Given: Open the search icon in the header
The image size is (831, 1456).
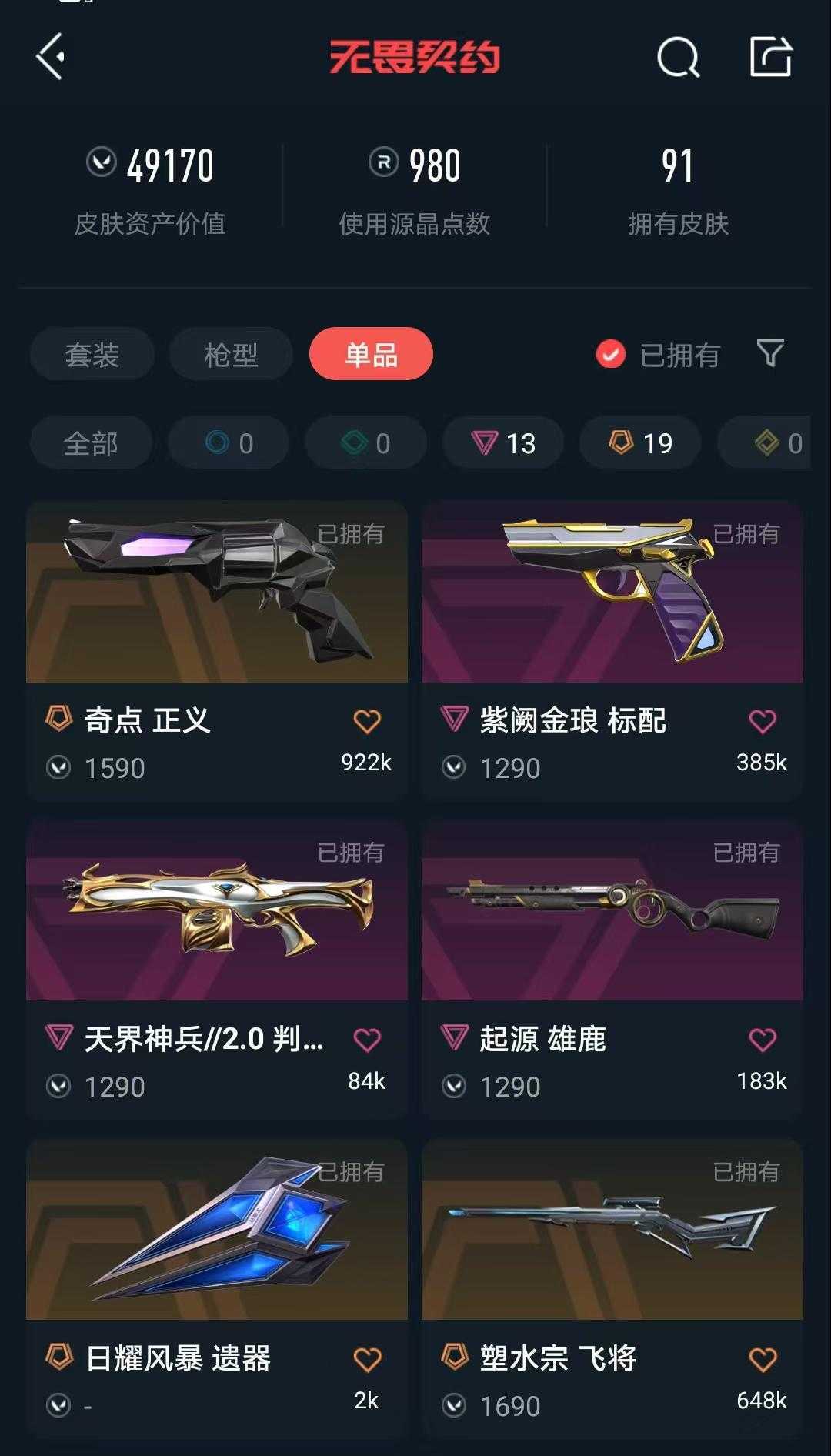Looking at the screenshot, I should [x=678, y=58].
